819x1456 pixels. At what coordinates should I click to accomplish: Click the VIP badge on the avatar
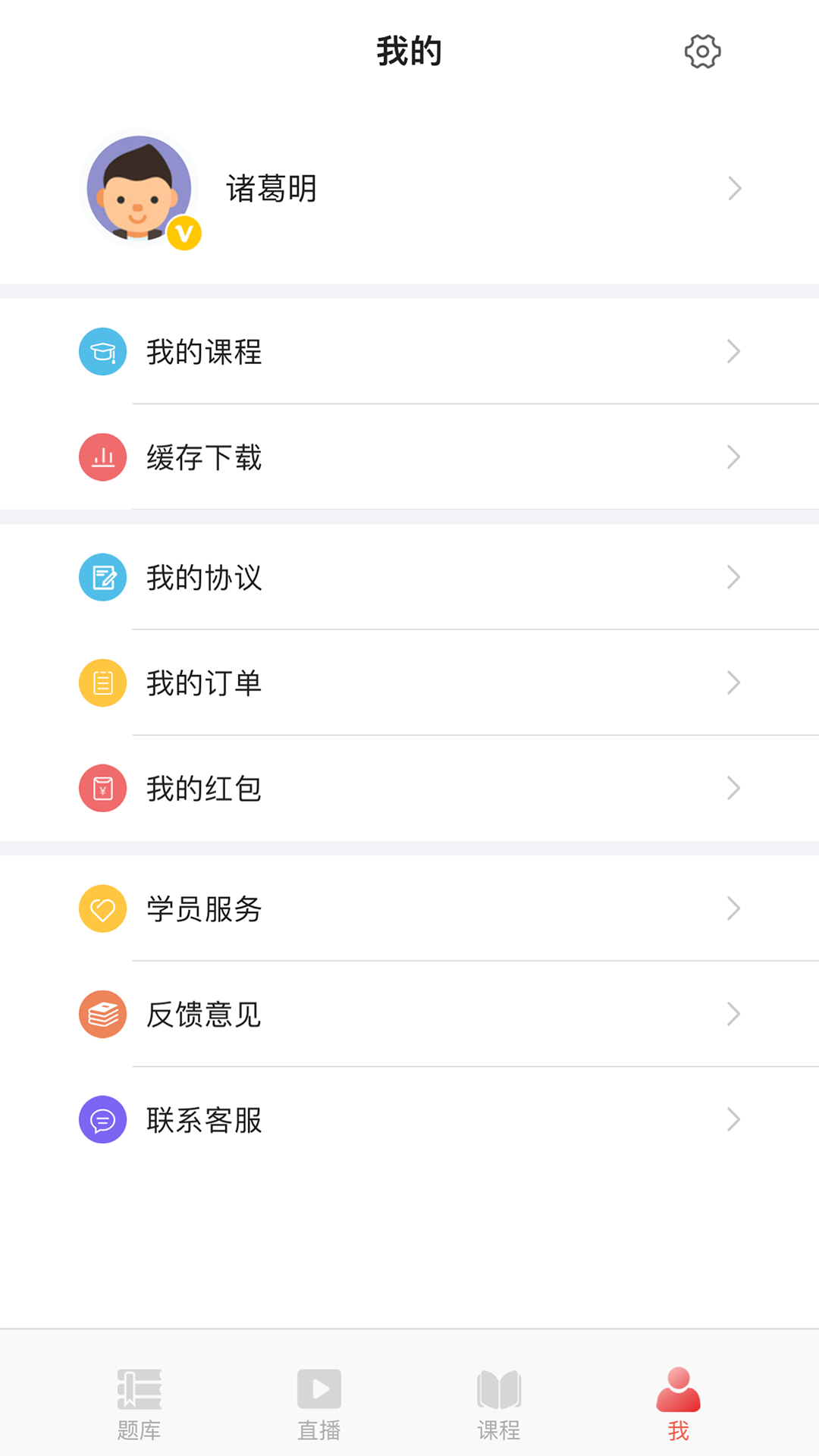coord(182,233)
